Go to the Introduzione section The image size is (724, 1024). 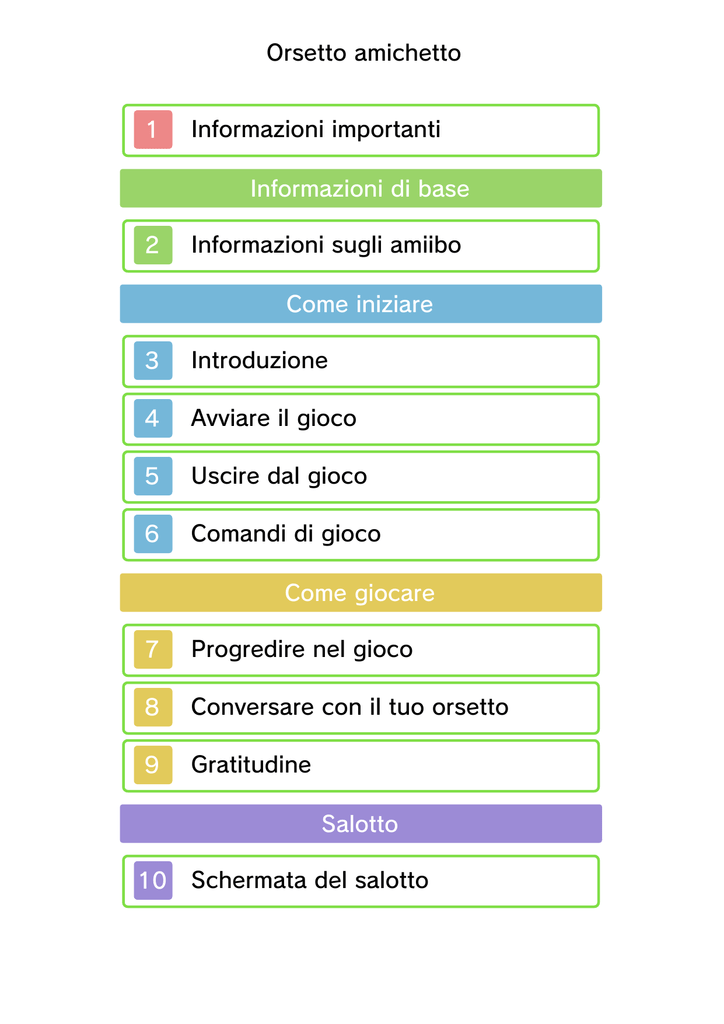click(x=360, y=361)
